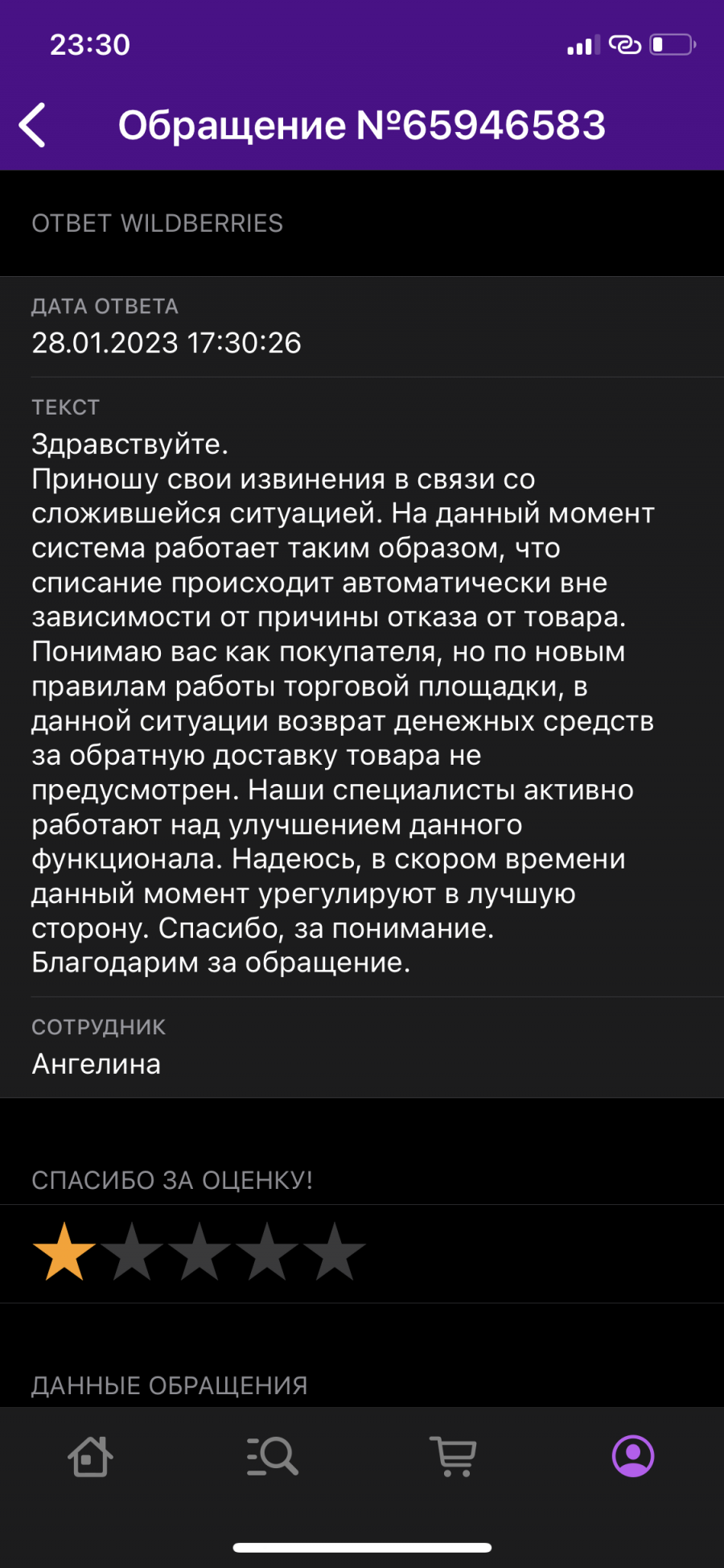The height and width of the screenshot is (1568, 724).
Task: Rate the reply five stars
Action: tap(335, 1252)
